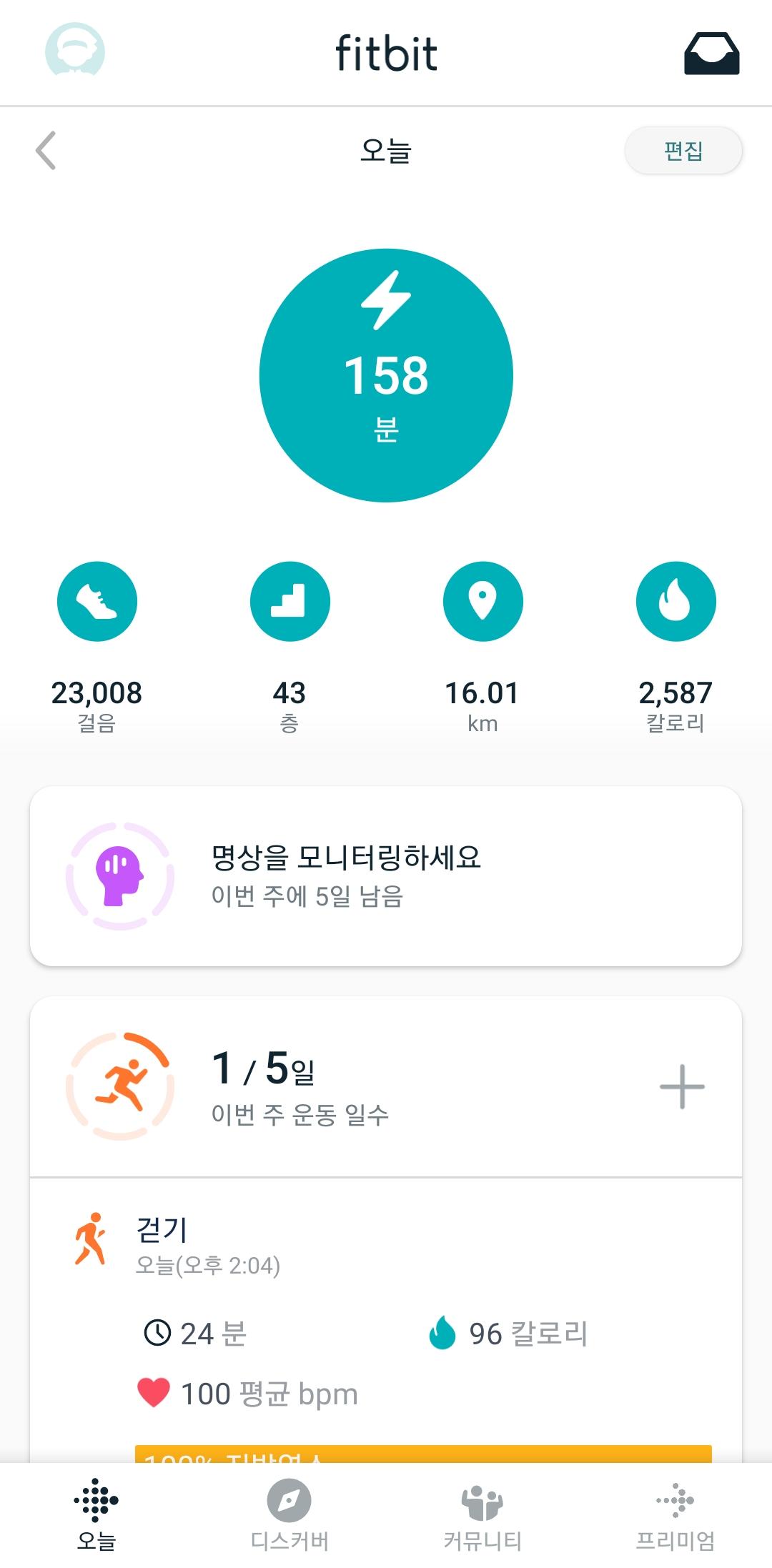Tap the 편집 edit button
The image size is (772, 1568).
pyautogui.click(x=683, y=151)
